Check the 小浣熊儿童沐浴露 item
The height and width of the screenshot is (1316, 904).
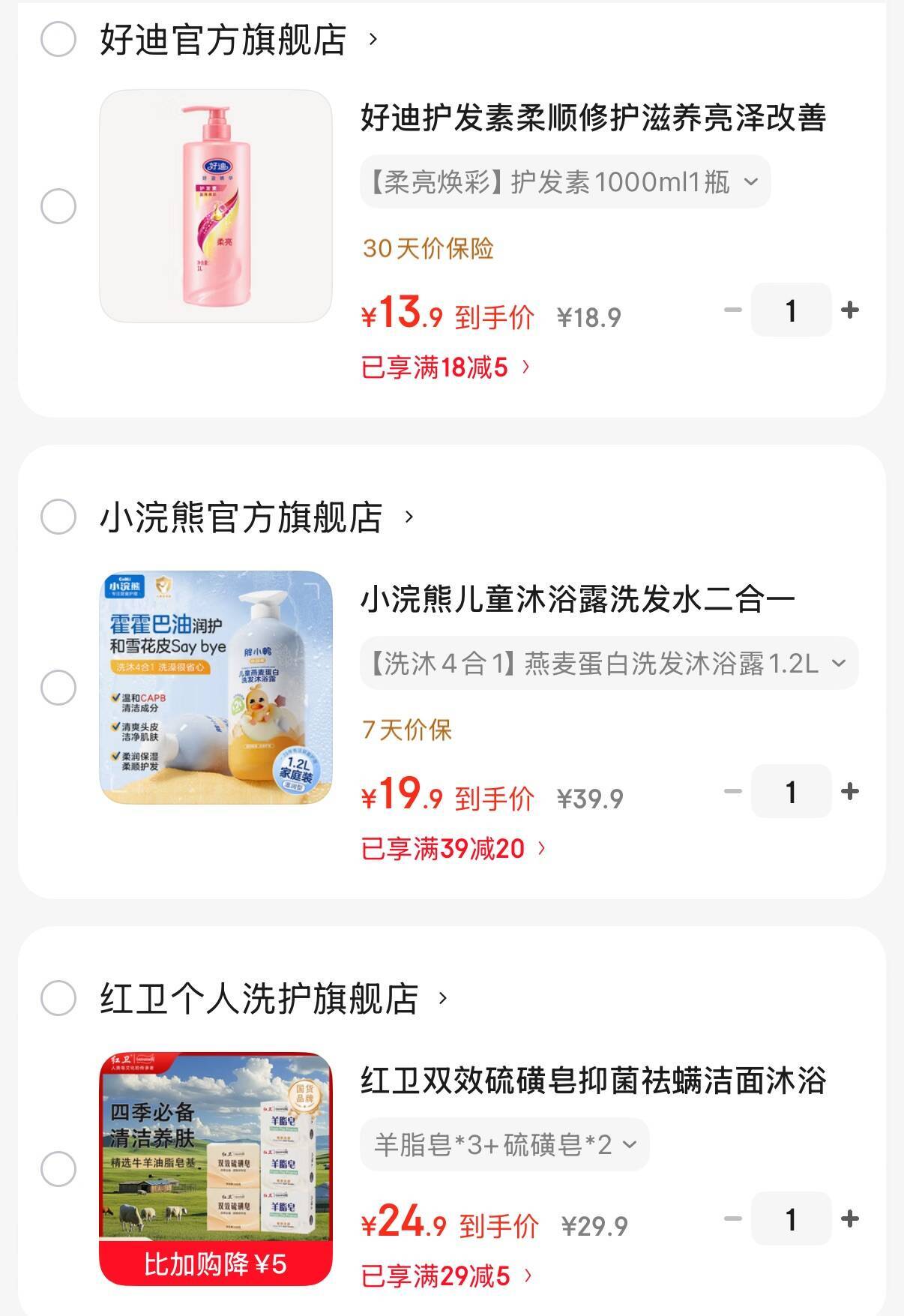point(58,688)
